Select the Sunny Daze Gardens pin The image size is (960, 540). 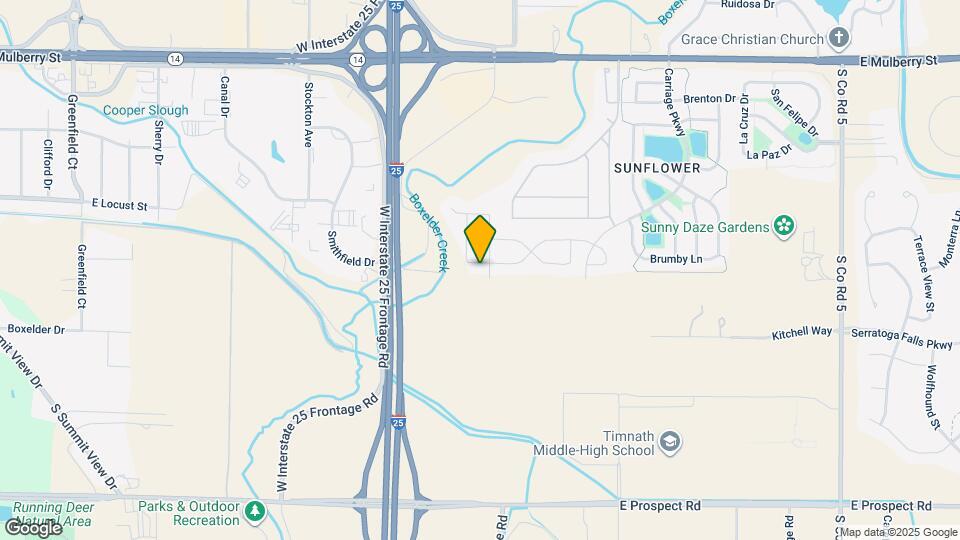point(785,227)
